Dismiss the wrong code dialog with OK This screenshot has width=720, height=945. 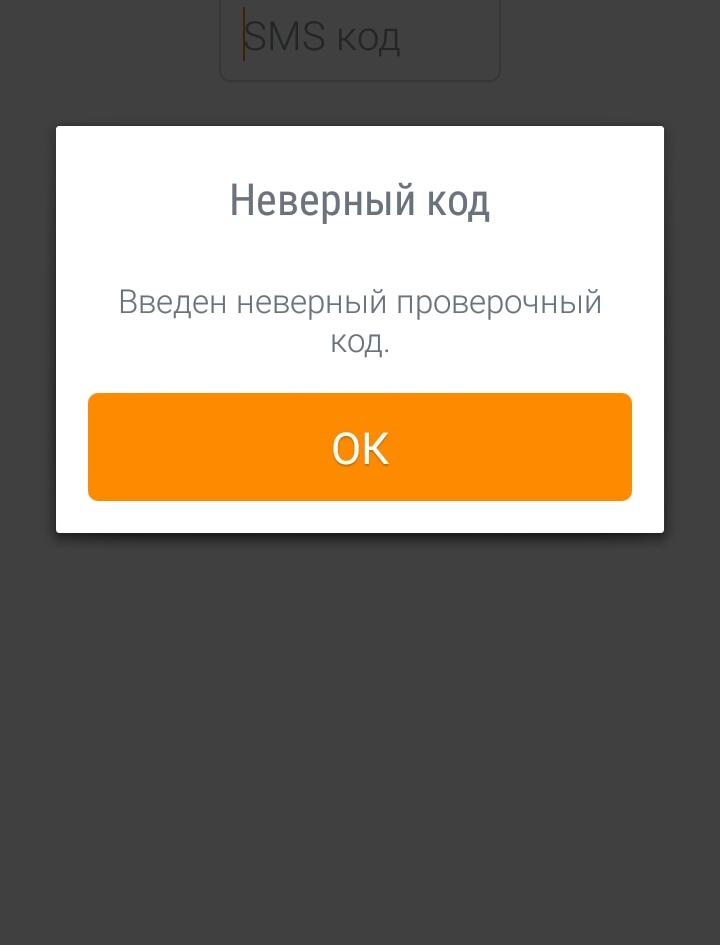(360, 447)
